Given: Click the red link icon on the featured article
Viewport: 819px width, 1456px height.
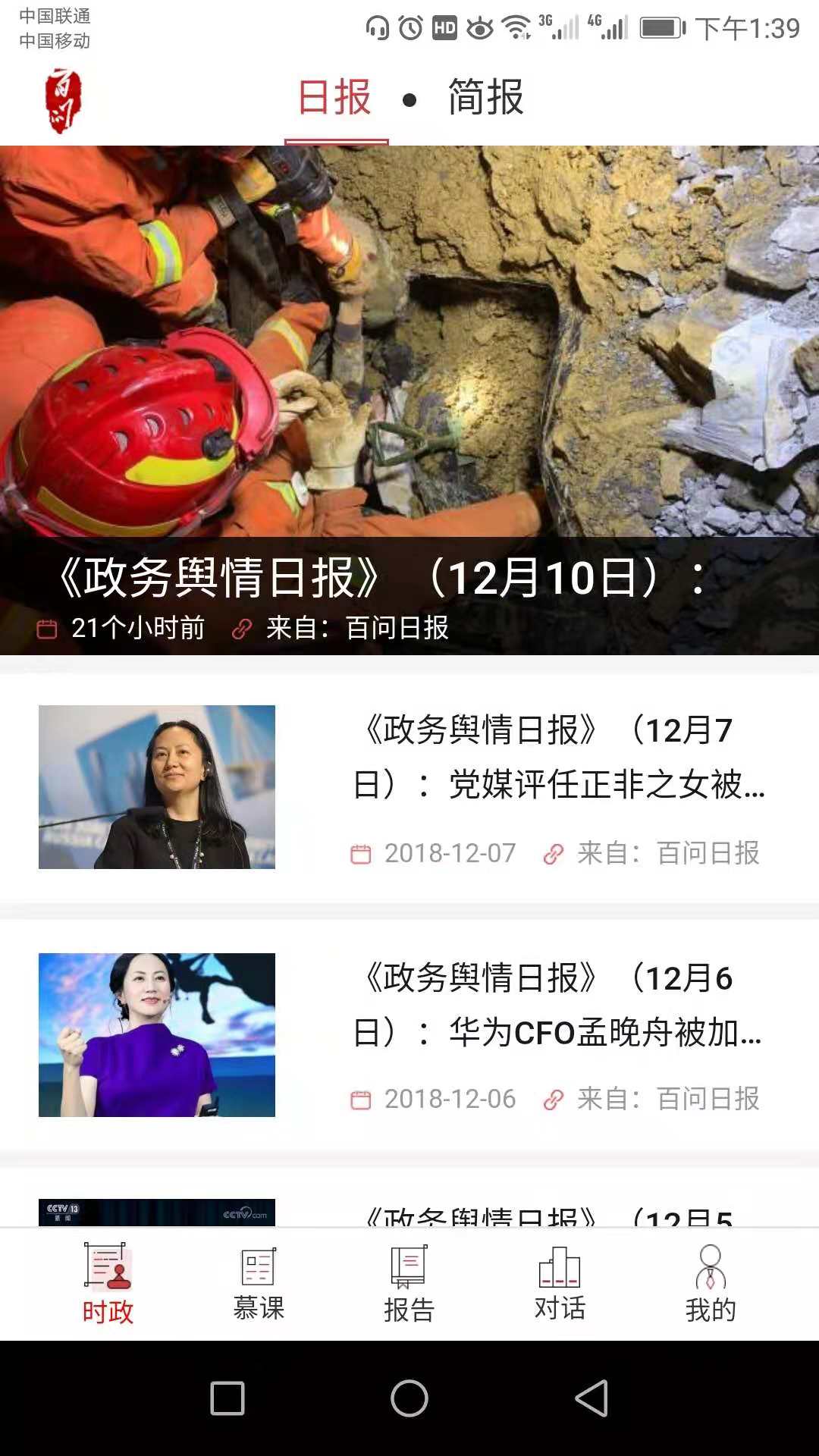Looking at the screenshot, I should tap(242, 629).
